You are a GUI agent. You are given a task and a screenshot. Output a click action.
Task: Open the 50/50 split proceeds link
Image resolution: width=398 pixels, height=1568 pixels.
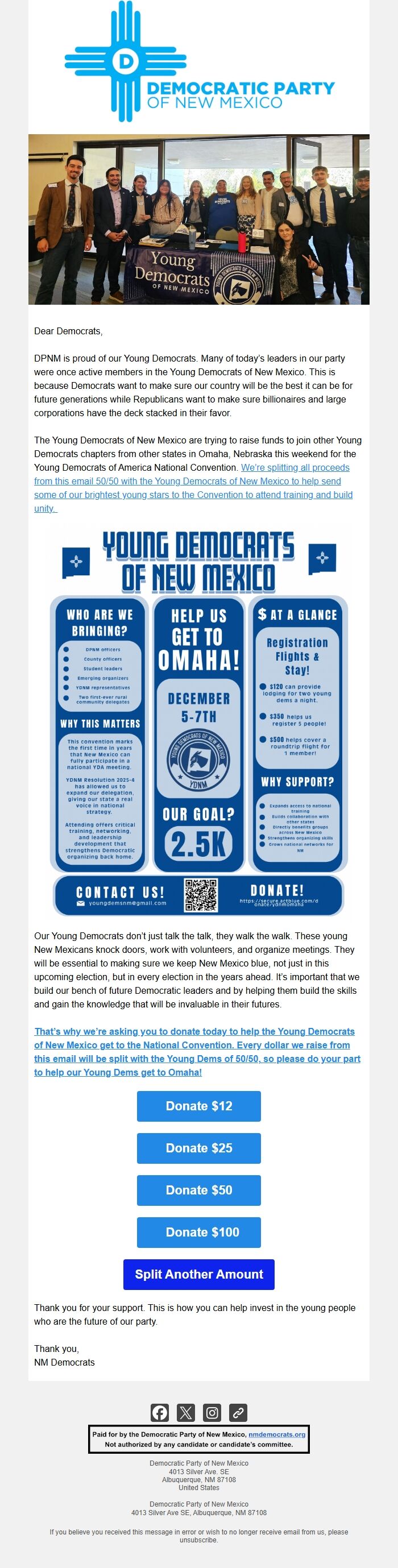click(193, 481)
